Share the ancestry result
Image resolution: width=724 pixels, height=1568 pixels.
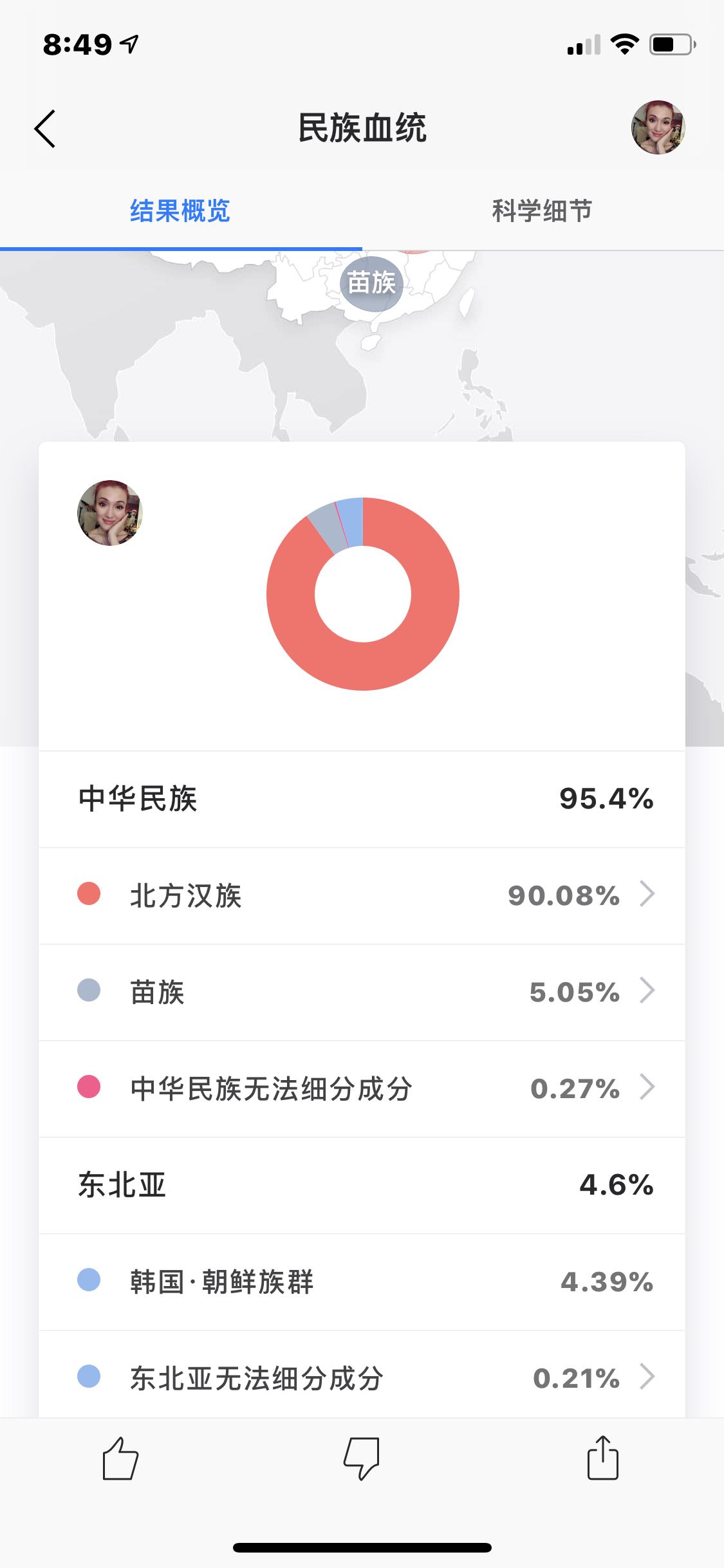603,1458
